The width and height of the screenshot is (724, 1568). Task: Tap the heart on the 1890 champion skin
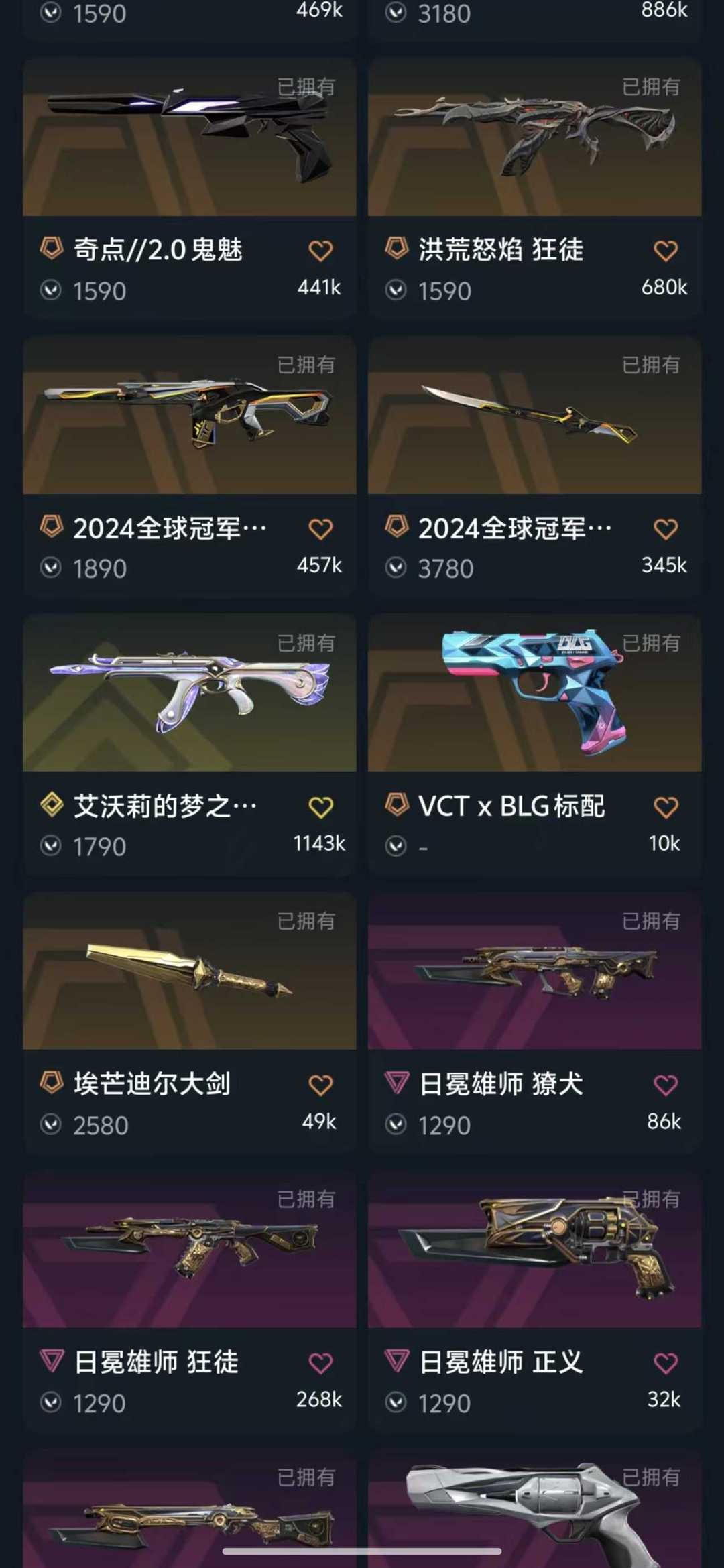[x=320, y=530]
